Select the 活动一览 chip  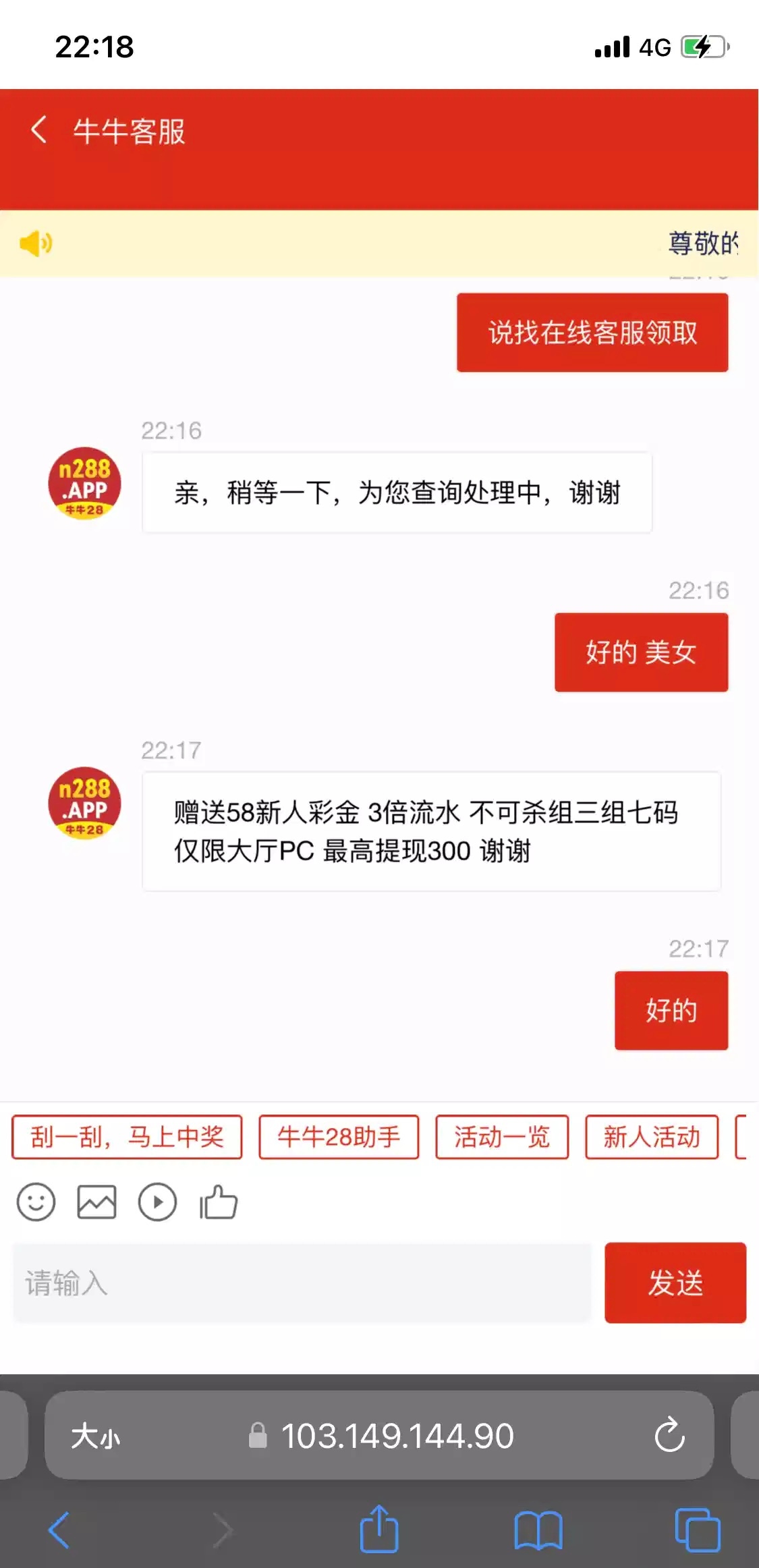pos(501,1138)
